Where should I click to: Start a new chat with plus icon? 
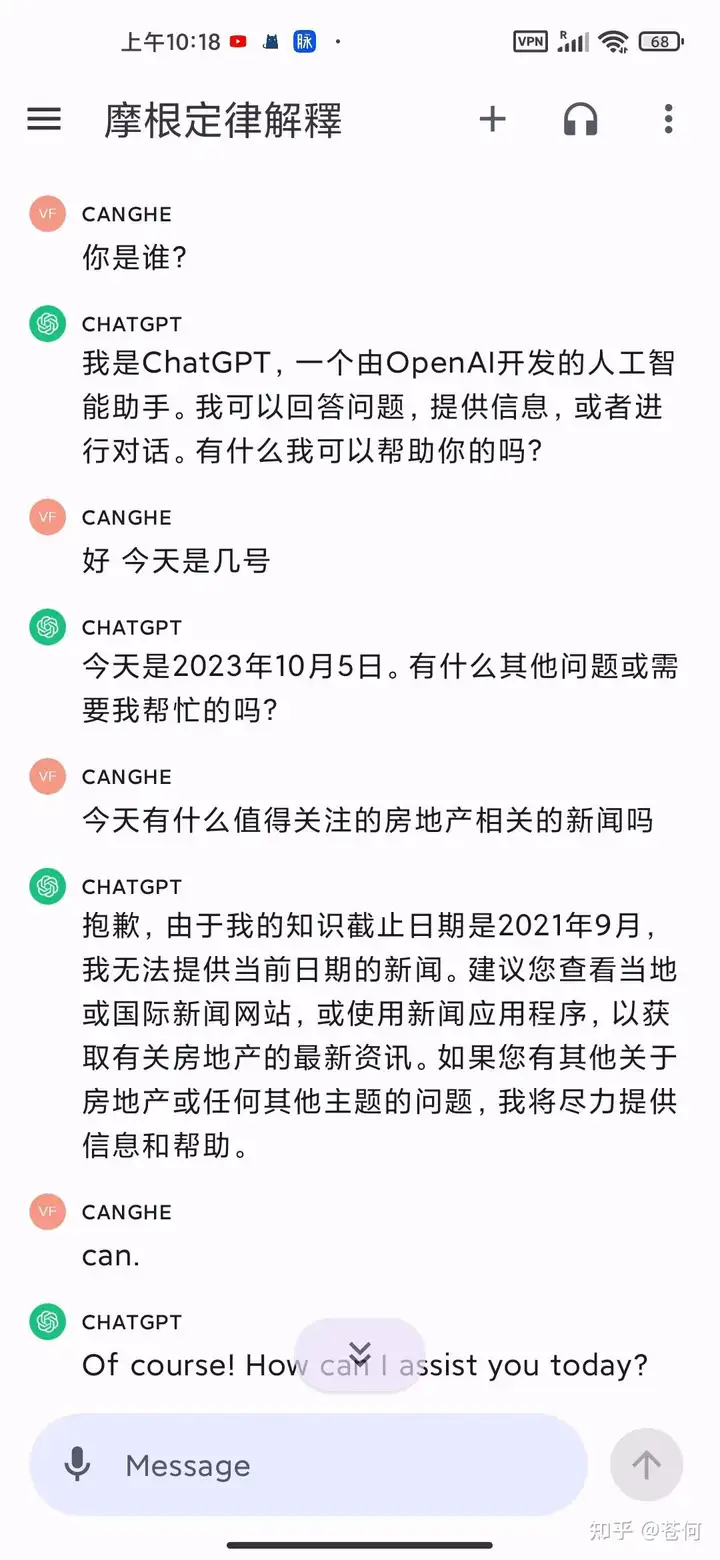tap(492, 119)
